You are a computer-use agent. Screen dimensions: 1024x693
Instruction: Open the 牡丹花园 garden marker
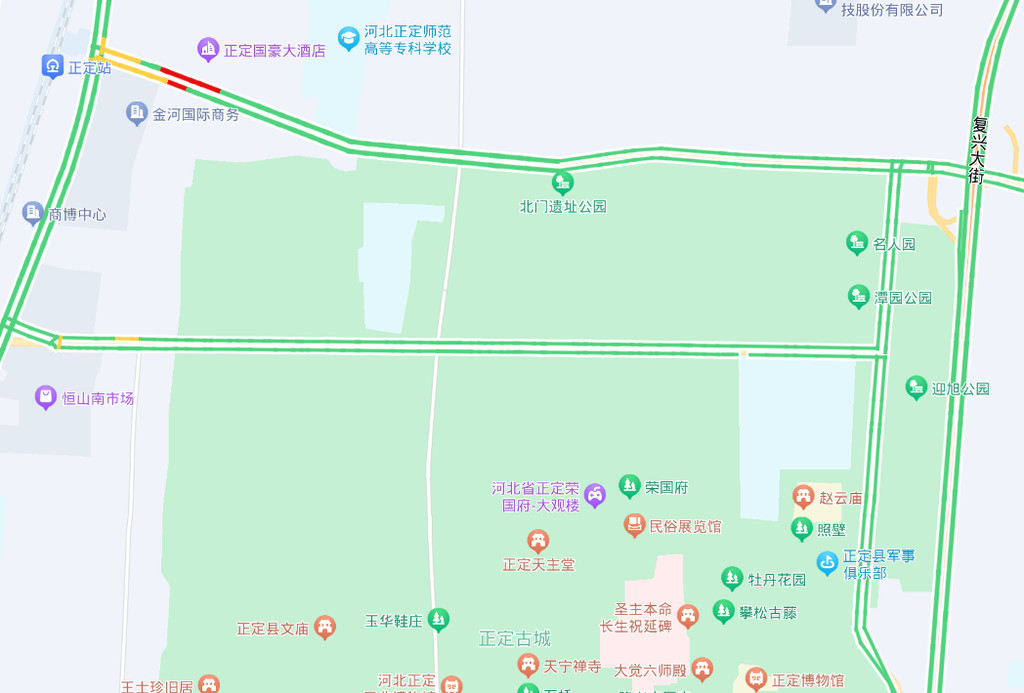[x=732, y=579]
